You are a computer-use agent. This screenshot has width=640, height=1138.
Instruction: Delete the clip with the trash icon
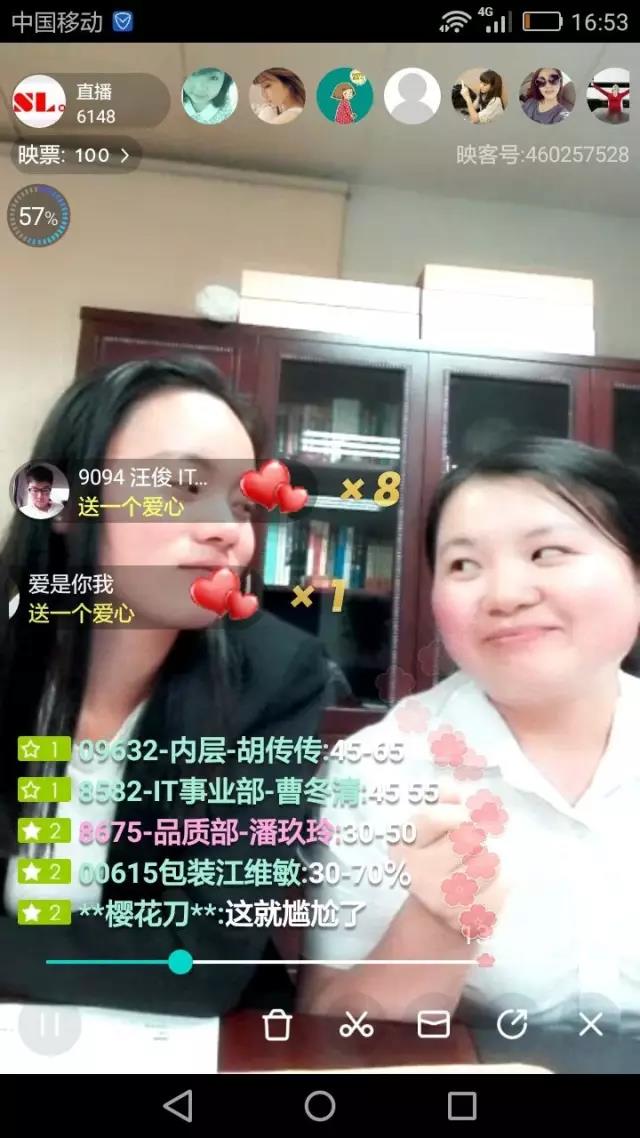(x=276, y=1024)
